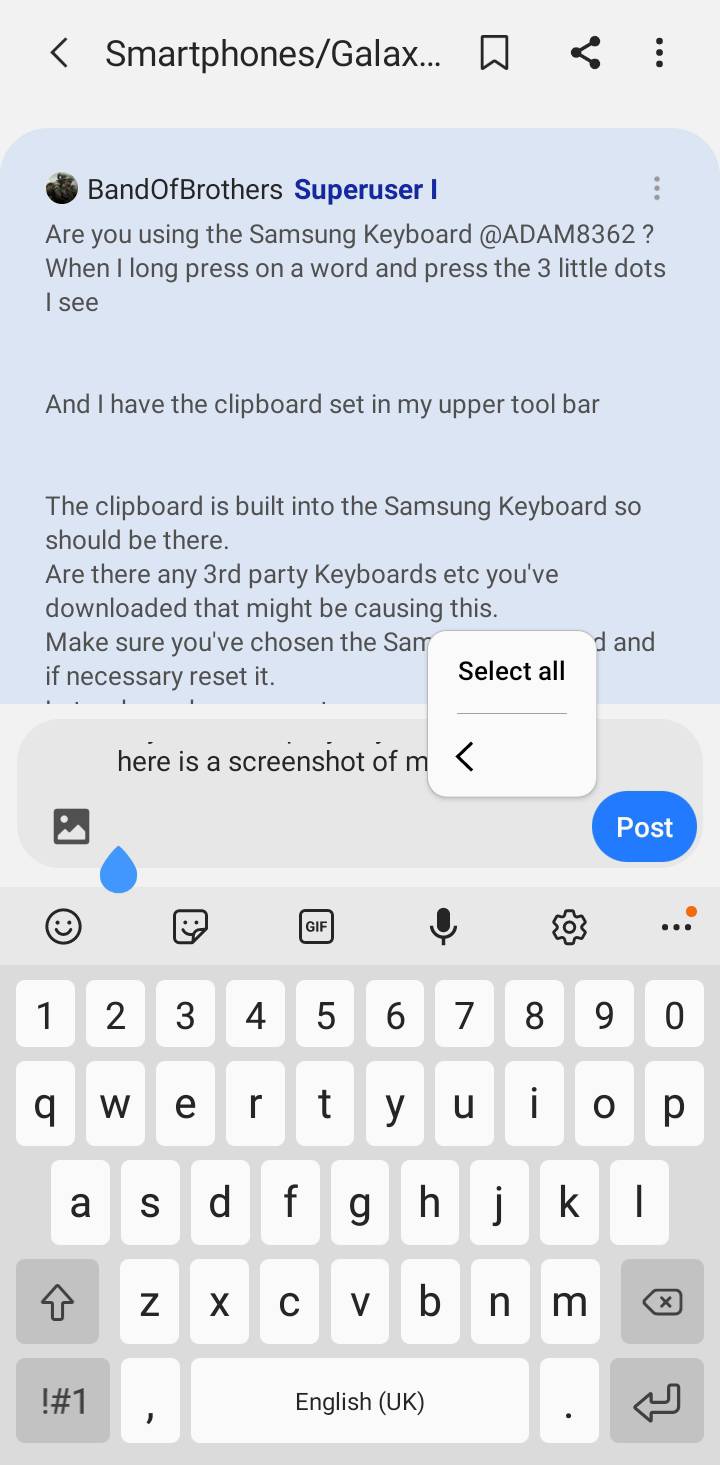Screen dimensions: 720x1465
Task: Start voice input with the microphone
Action: tap(443, 927)
